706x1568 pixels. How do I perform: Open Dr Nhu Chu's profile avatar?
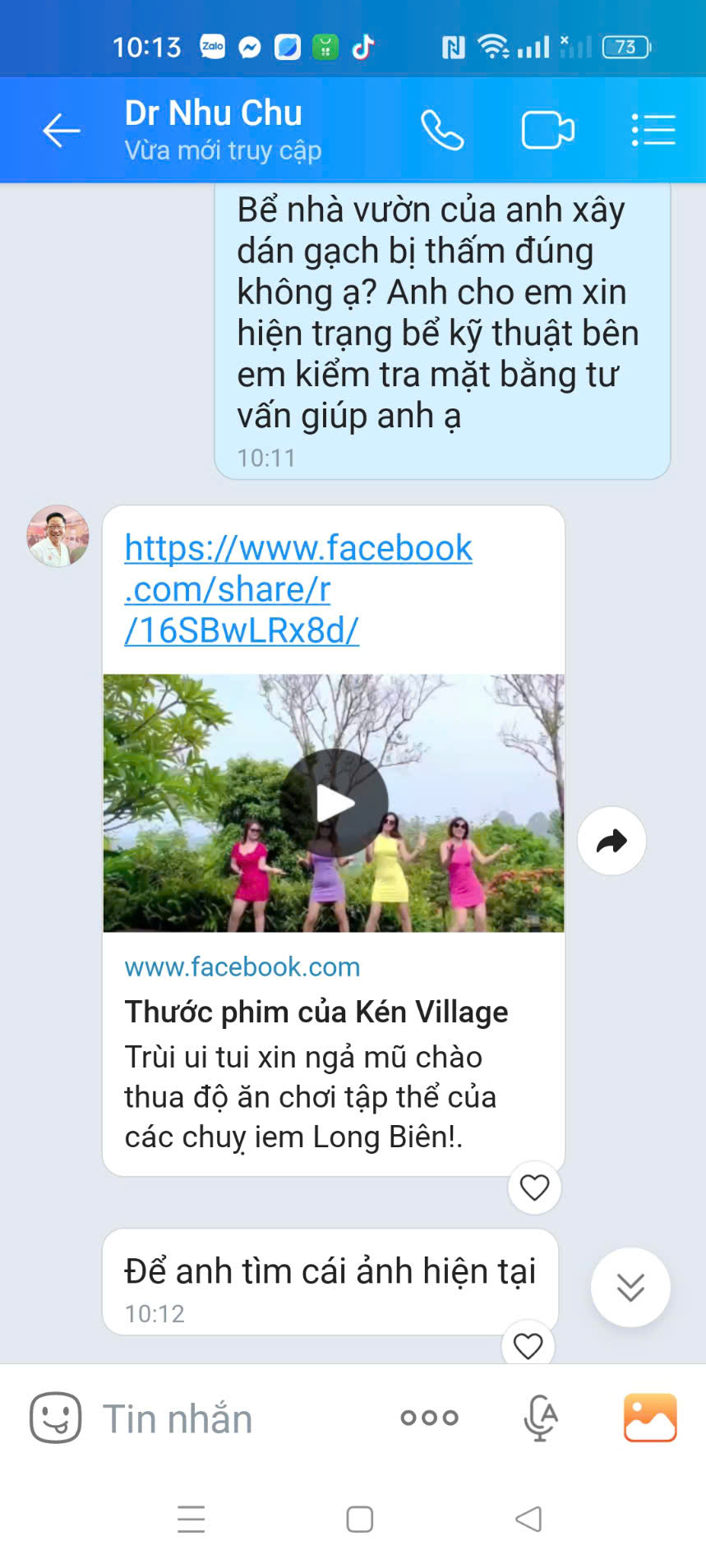(x=58, y=536)
